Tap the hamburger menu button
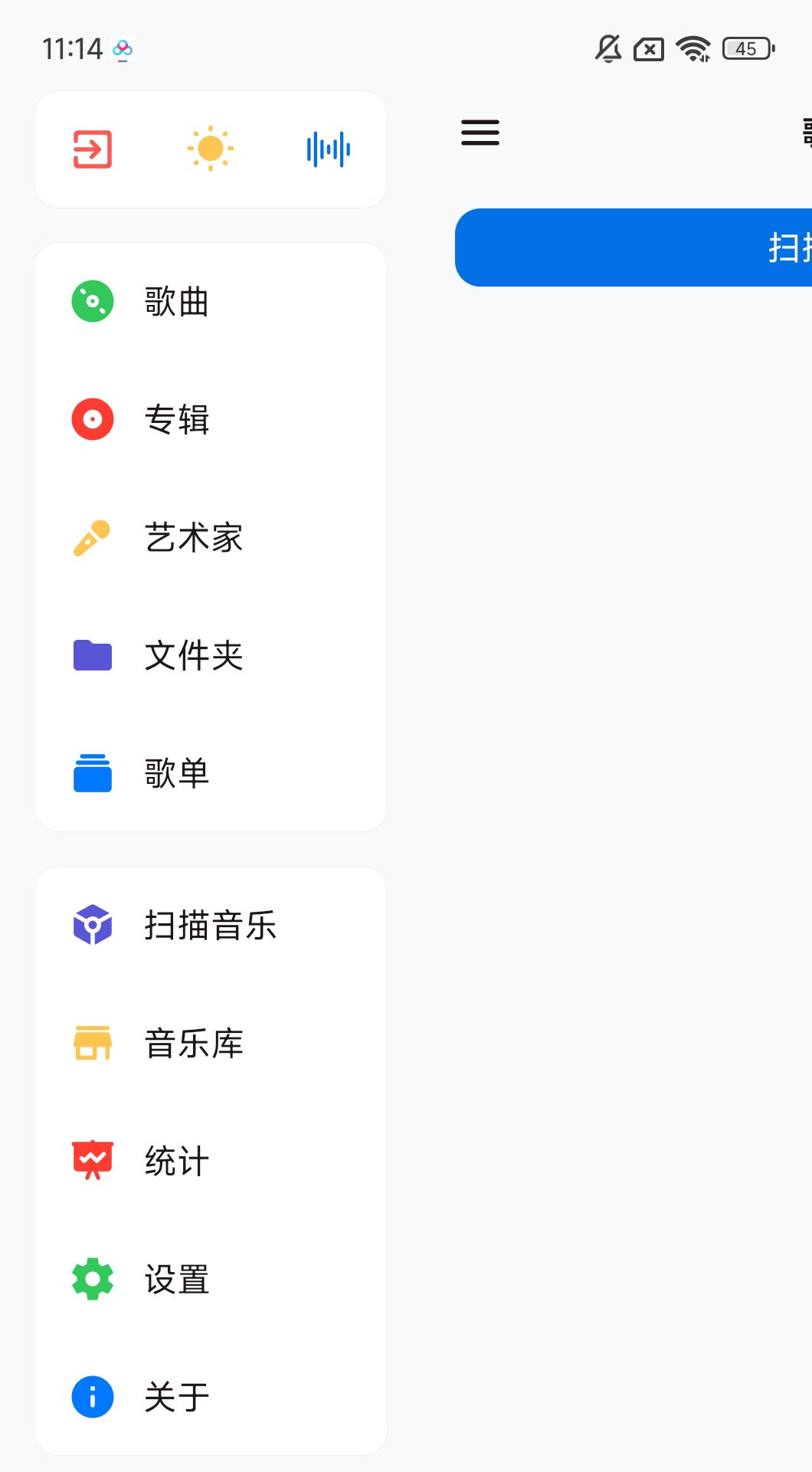 [480, 133]
